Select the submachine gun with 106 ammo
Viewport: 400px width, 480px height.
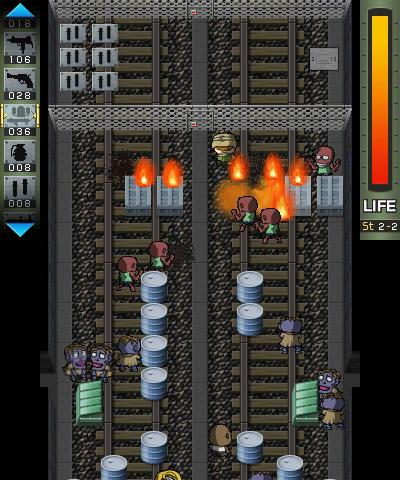(20, 48)
